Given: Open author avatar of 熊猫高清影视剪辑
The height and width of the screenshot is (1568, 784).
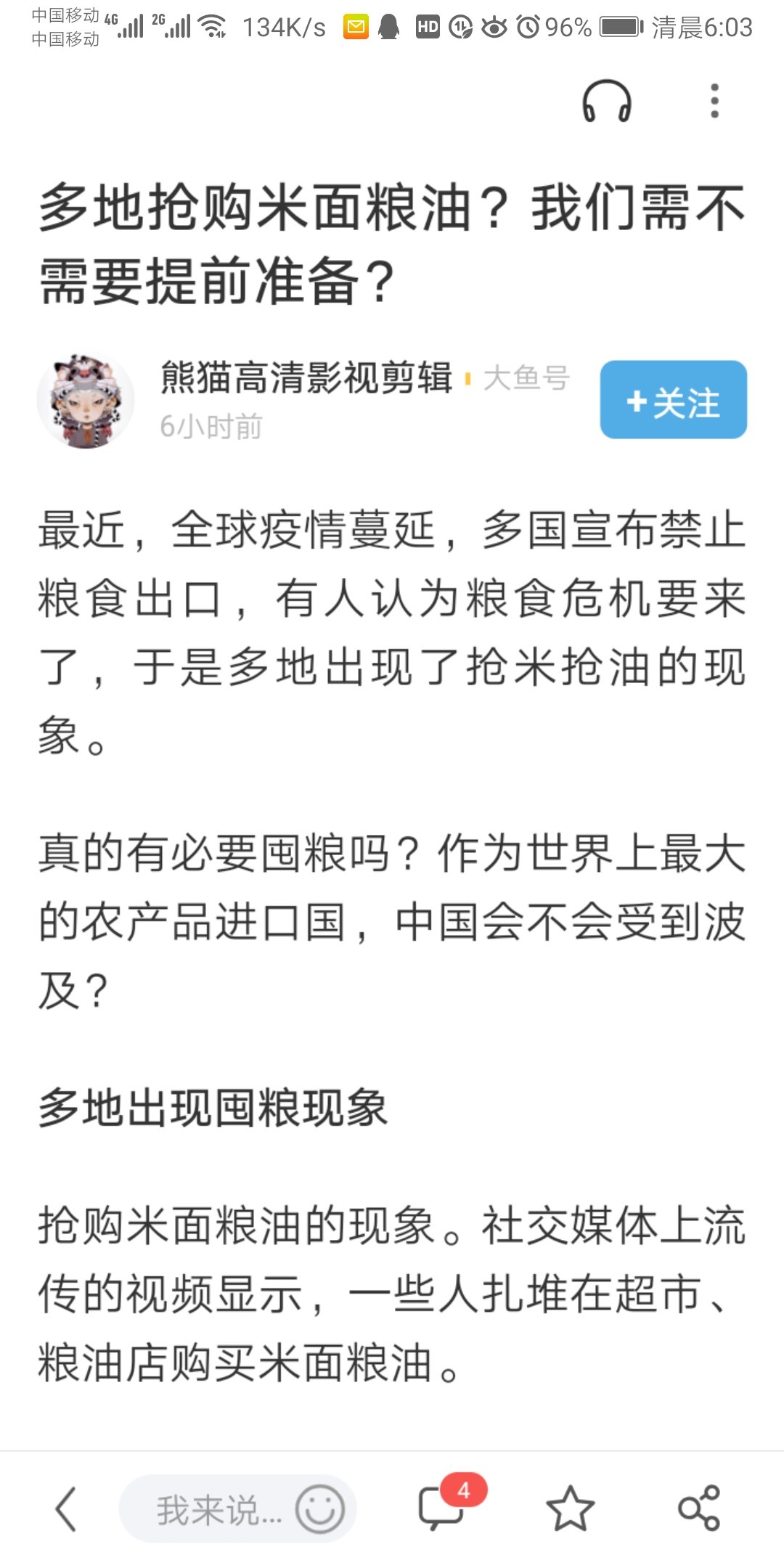Looking at the screenshot, I should point(86,401).
